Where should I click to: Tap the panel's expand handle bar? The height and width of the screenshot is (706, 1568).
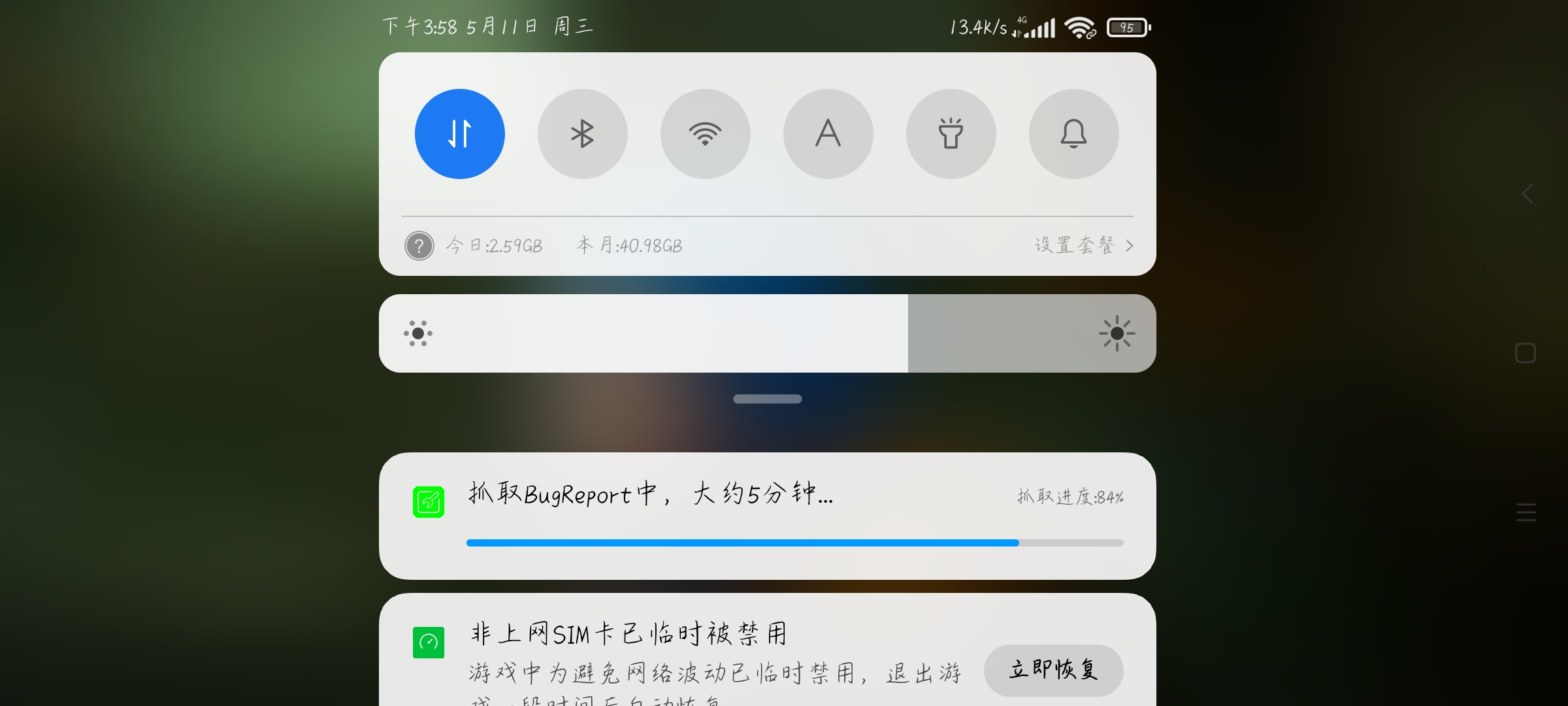(x=767, y=399)
